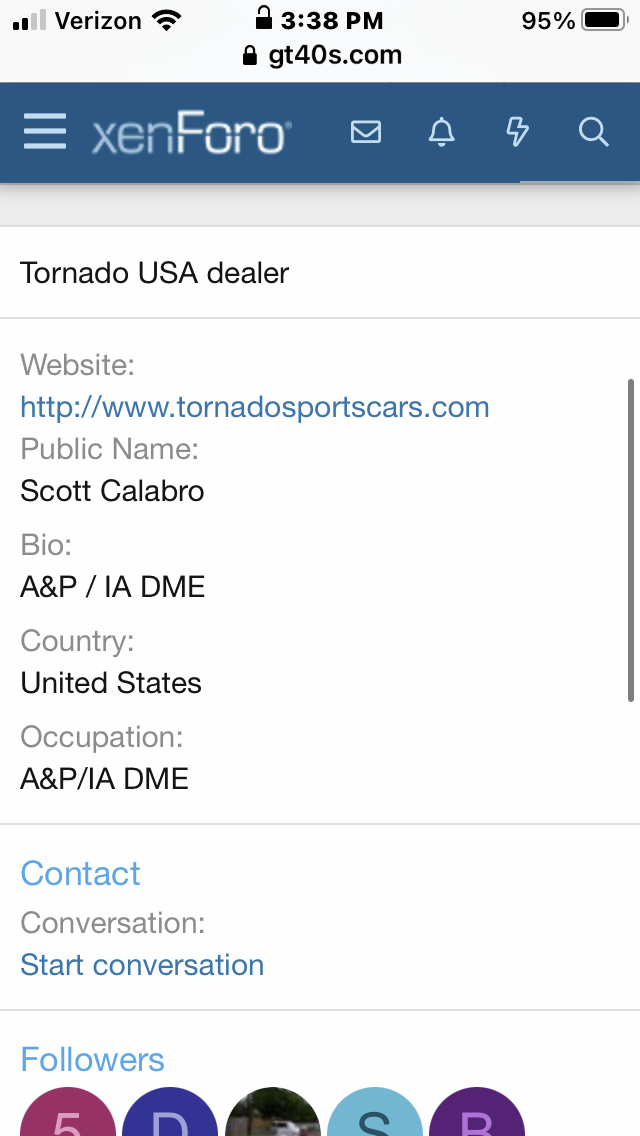Open the follower with photo avatar
Image resolution: width=640 pixels, height=1136 pixels.
(x=273, y=1112)
